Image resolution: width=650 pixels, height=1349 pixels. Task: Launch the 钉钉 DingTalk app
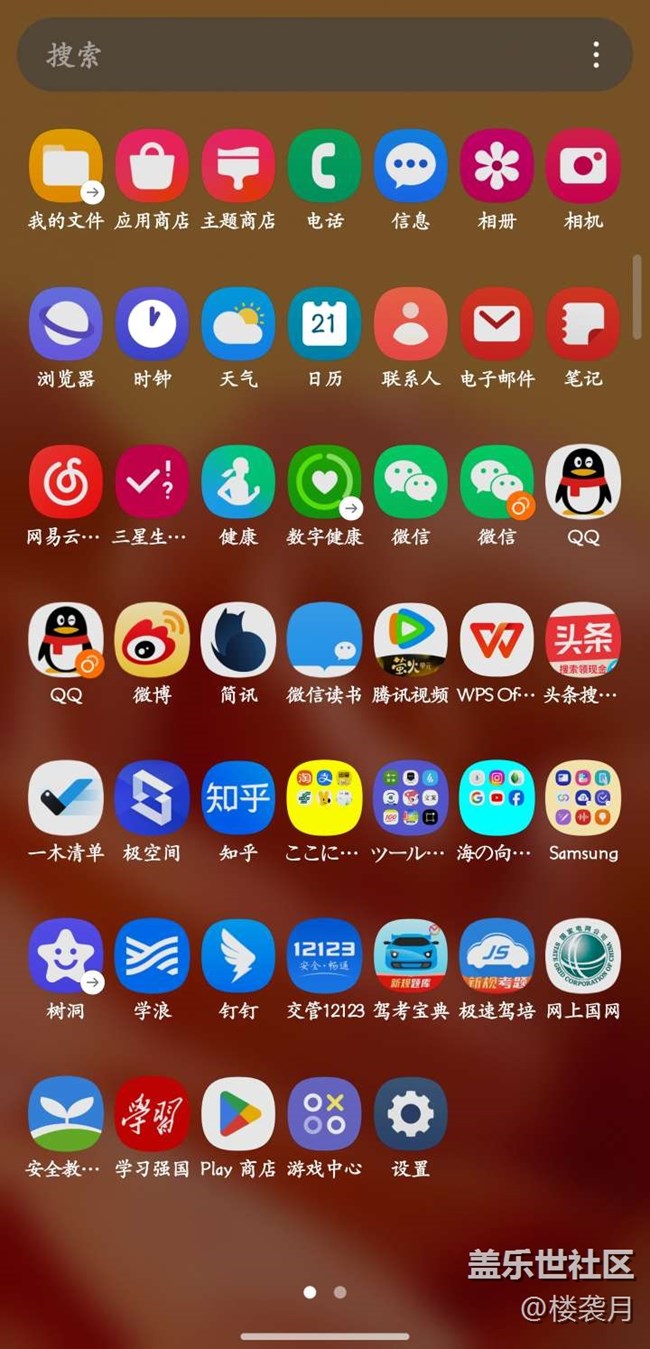click(x=238, y=956)
